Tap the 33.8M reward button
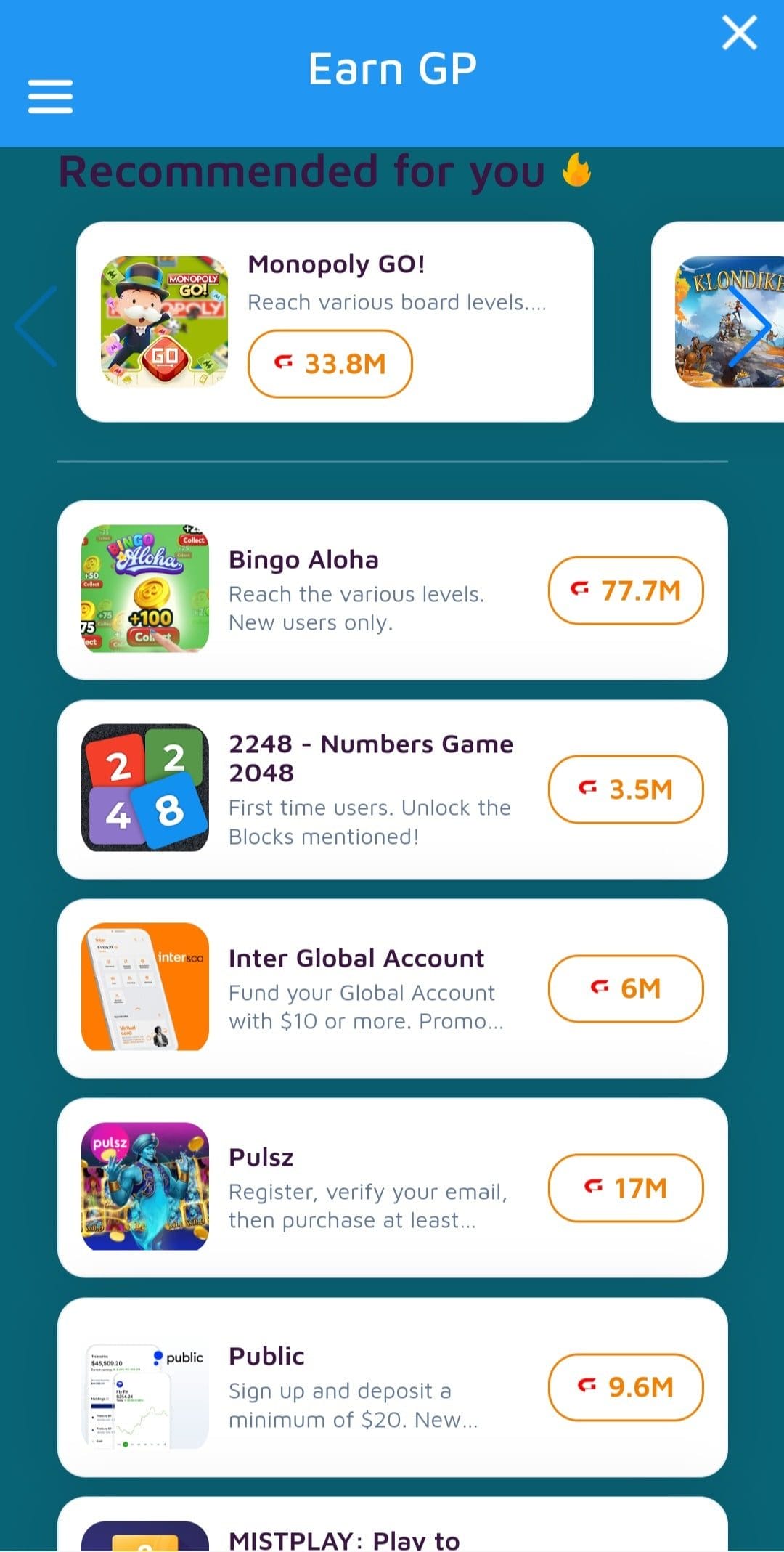Image resolution: width=784 pixels, height=1552 pixels. [x=330, y=364]
